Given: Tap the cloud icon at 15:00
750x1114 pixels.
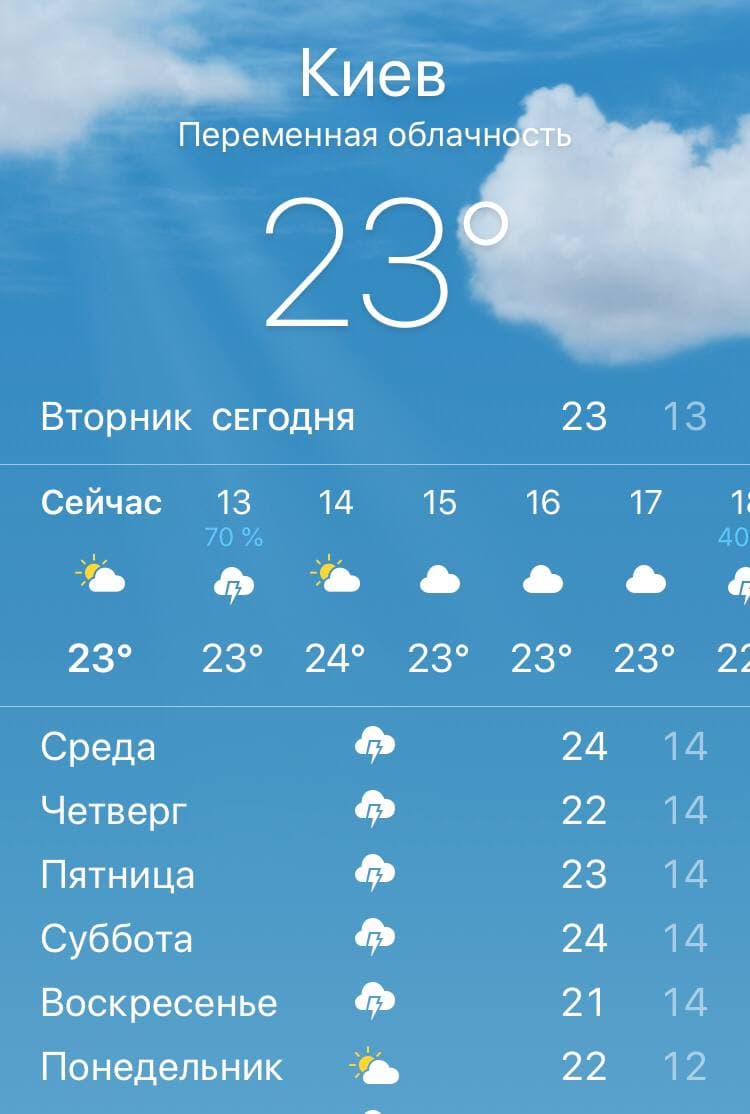Looking at the screenshot, I should (438, 578).
